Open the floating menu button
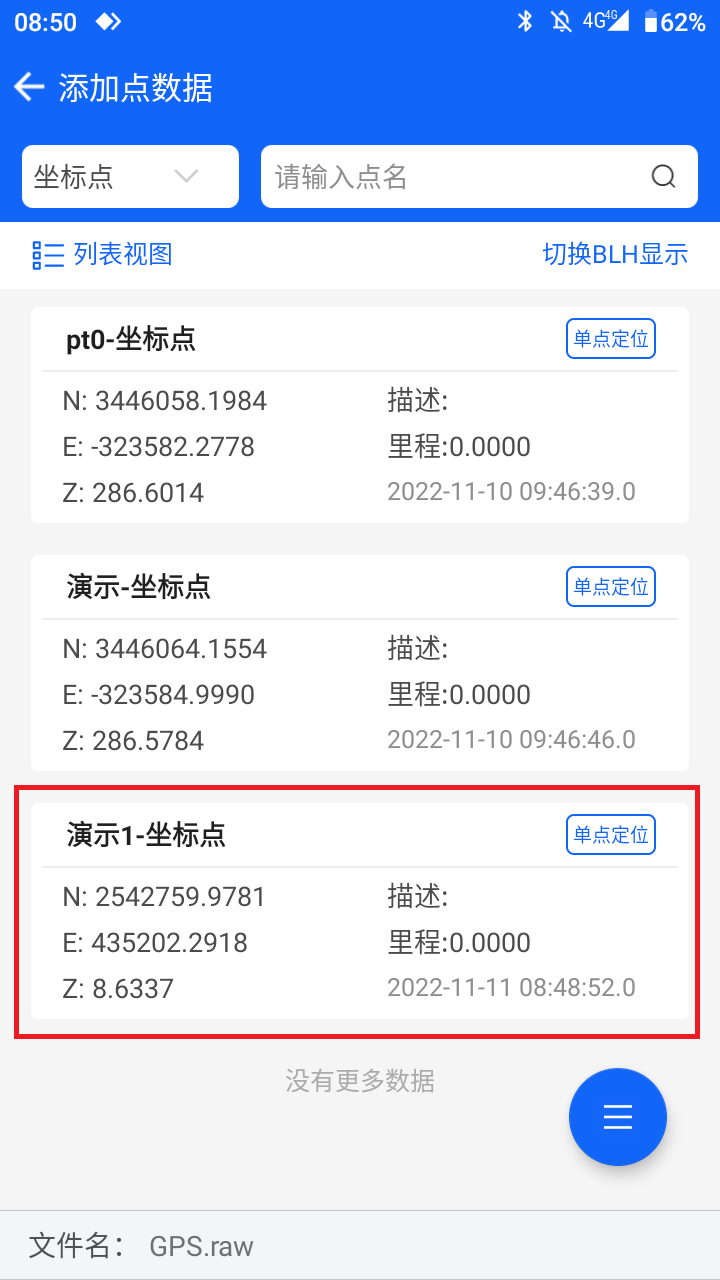The image size is (720, 1280). tap(618, 1117)
